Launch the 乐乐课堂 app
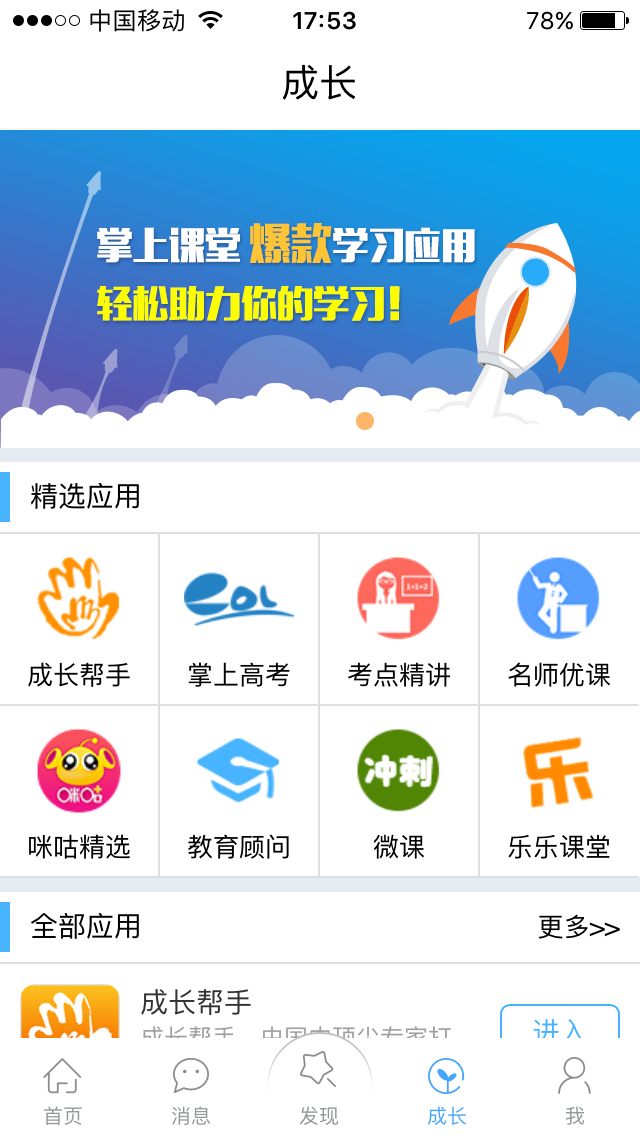 559,792
